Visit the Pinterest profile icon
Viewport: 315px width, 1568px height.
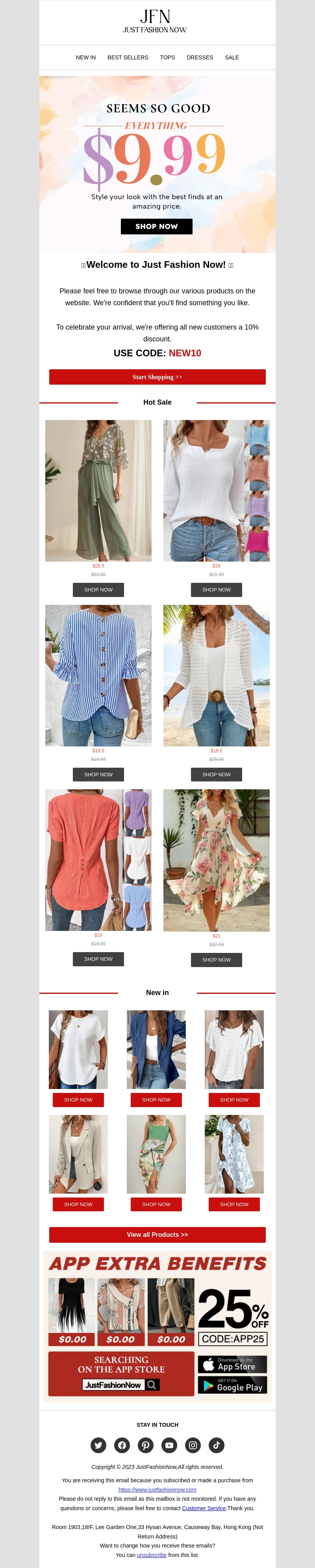146,1445
